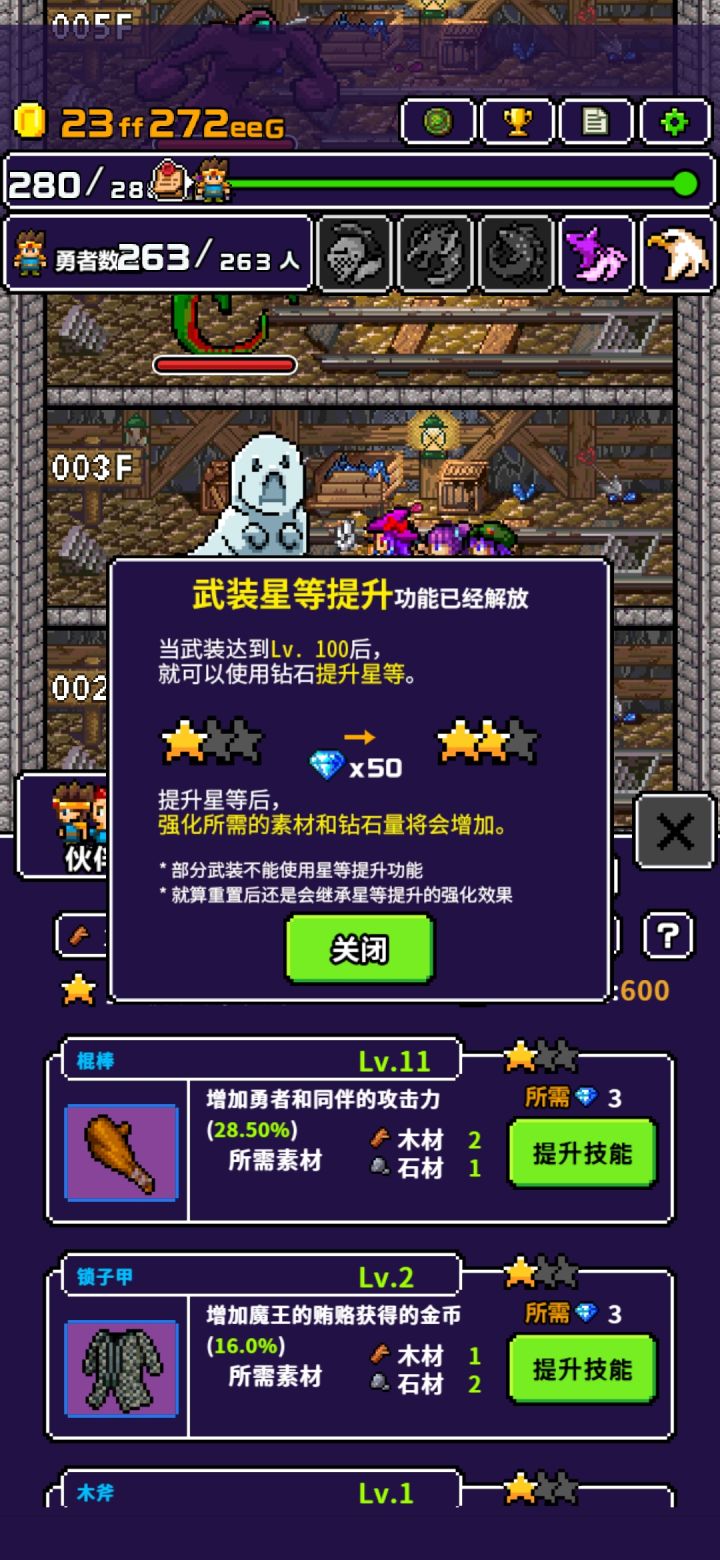720x1560 pixels.
Task: Click the green medal icon in top bar
Action: click(x=440, y=120)
